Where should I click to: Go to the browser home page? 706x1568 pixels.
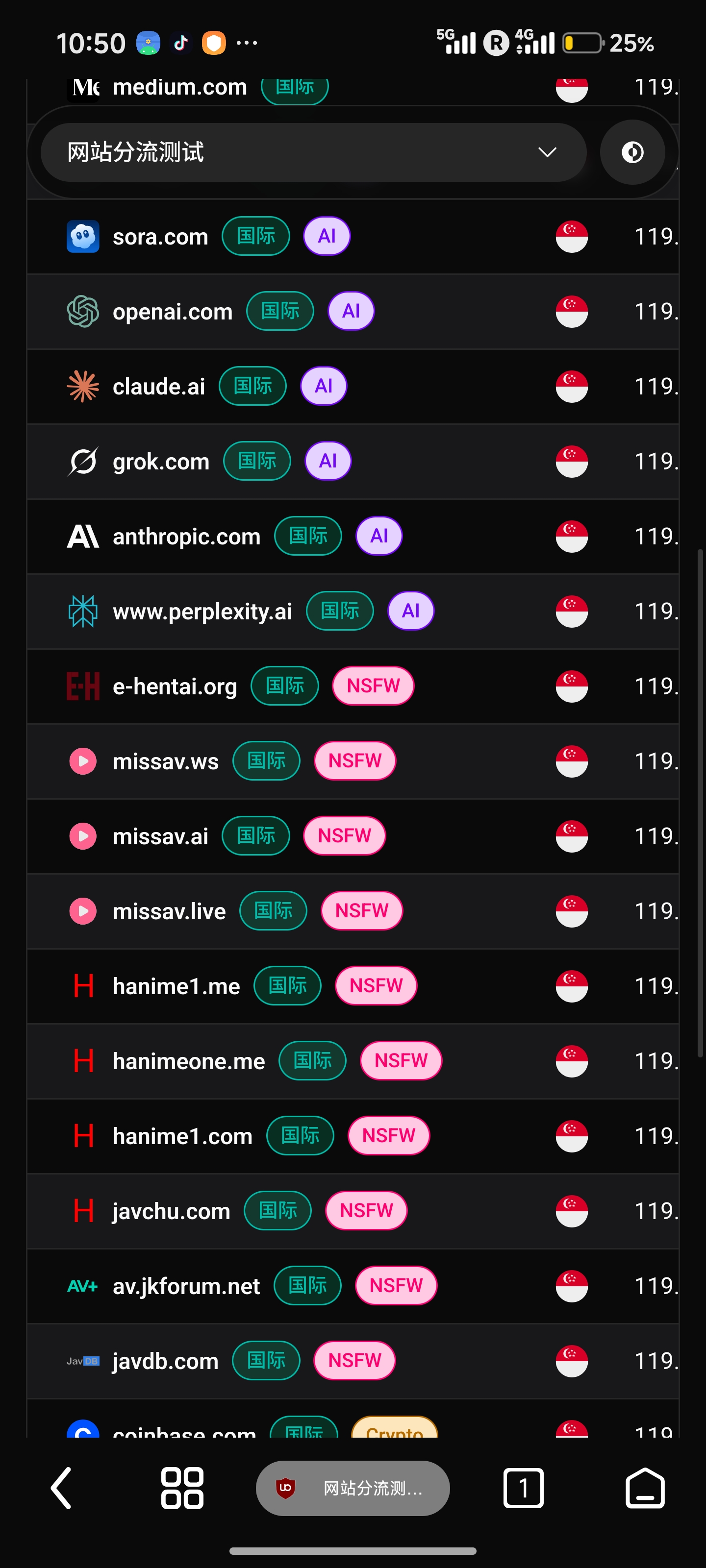(645, 1488)
